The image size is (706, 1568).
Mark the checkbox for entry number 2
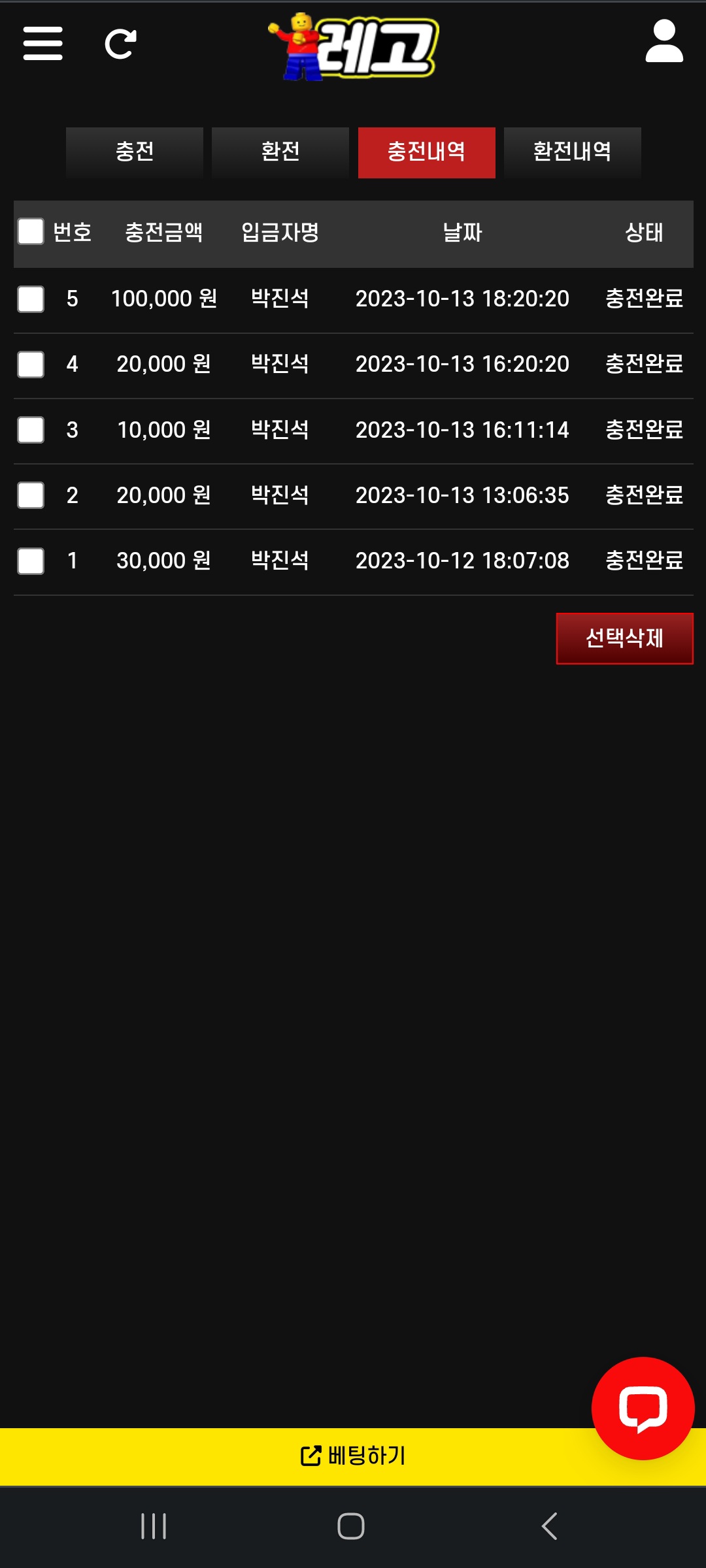point(31,495)
